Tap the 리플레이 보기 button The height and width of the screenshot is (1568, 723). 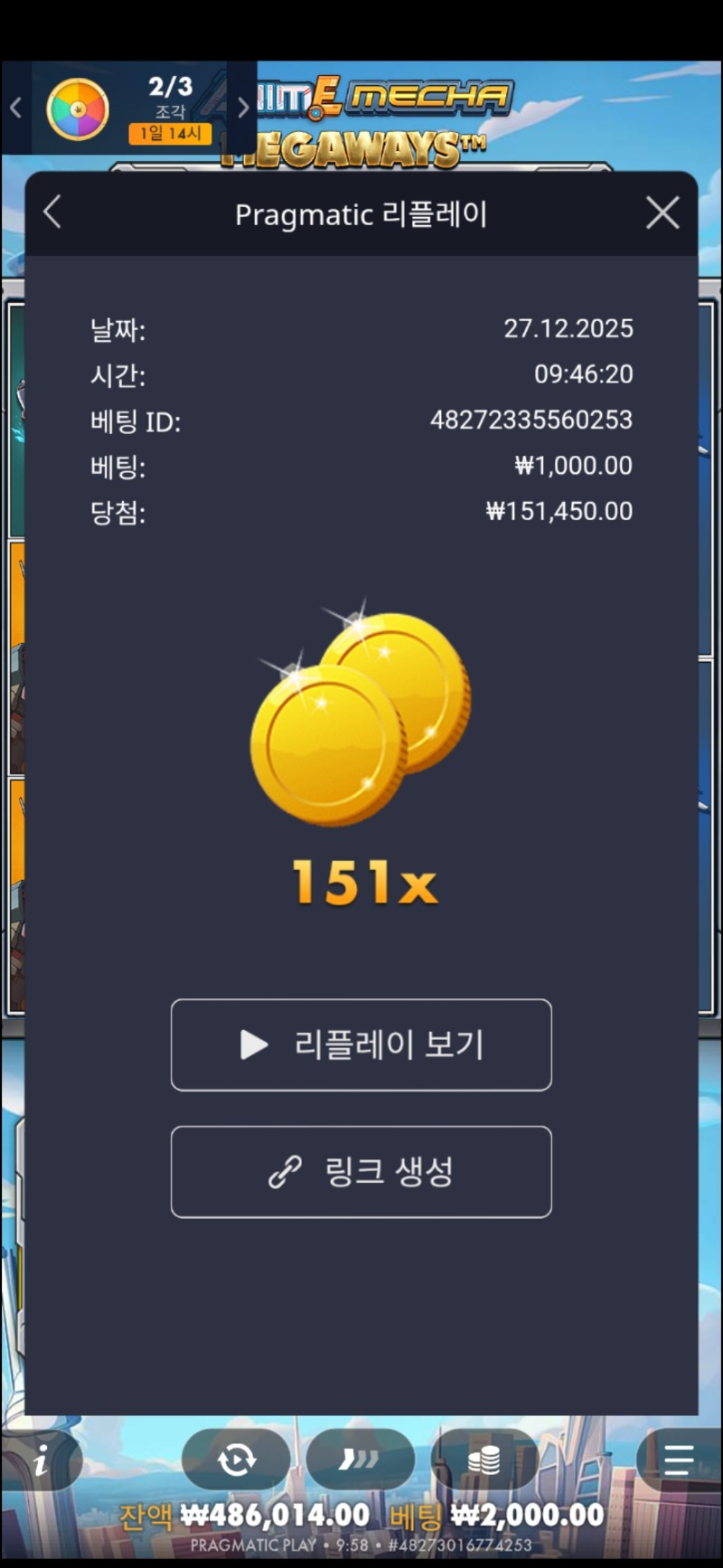click(361, 1044)
